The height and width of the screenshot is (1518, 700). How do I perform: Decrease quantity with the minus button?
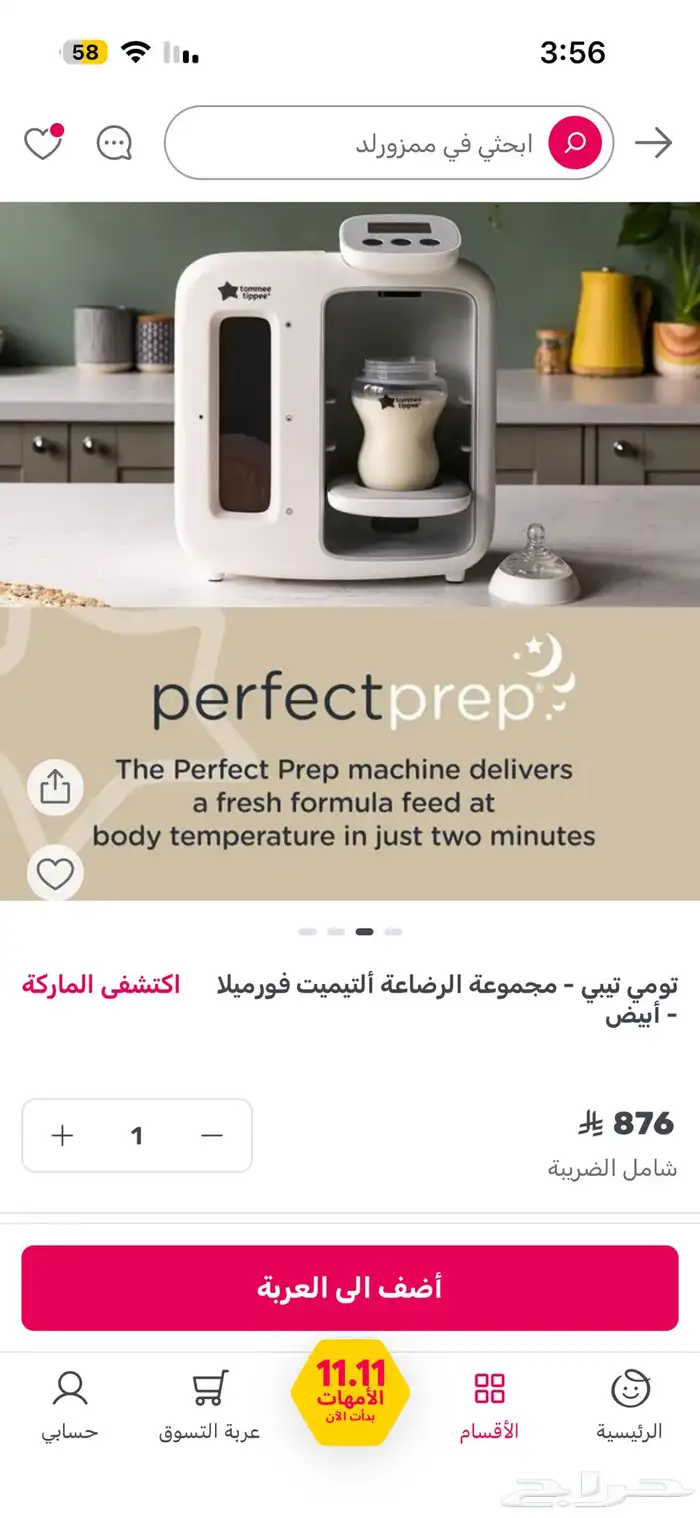[x=212, y=1135]
